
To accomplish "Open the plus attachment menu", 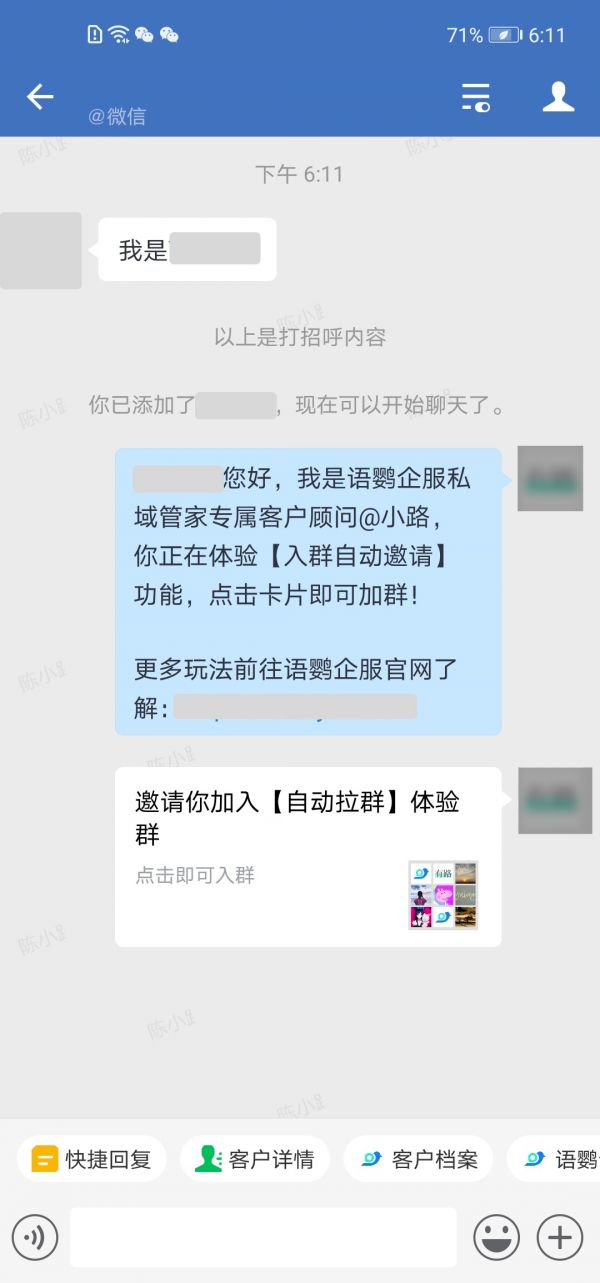I will (x=560, y=1238).
